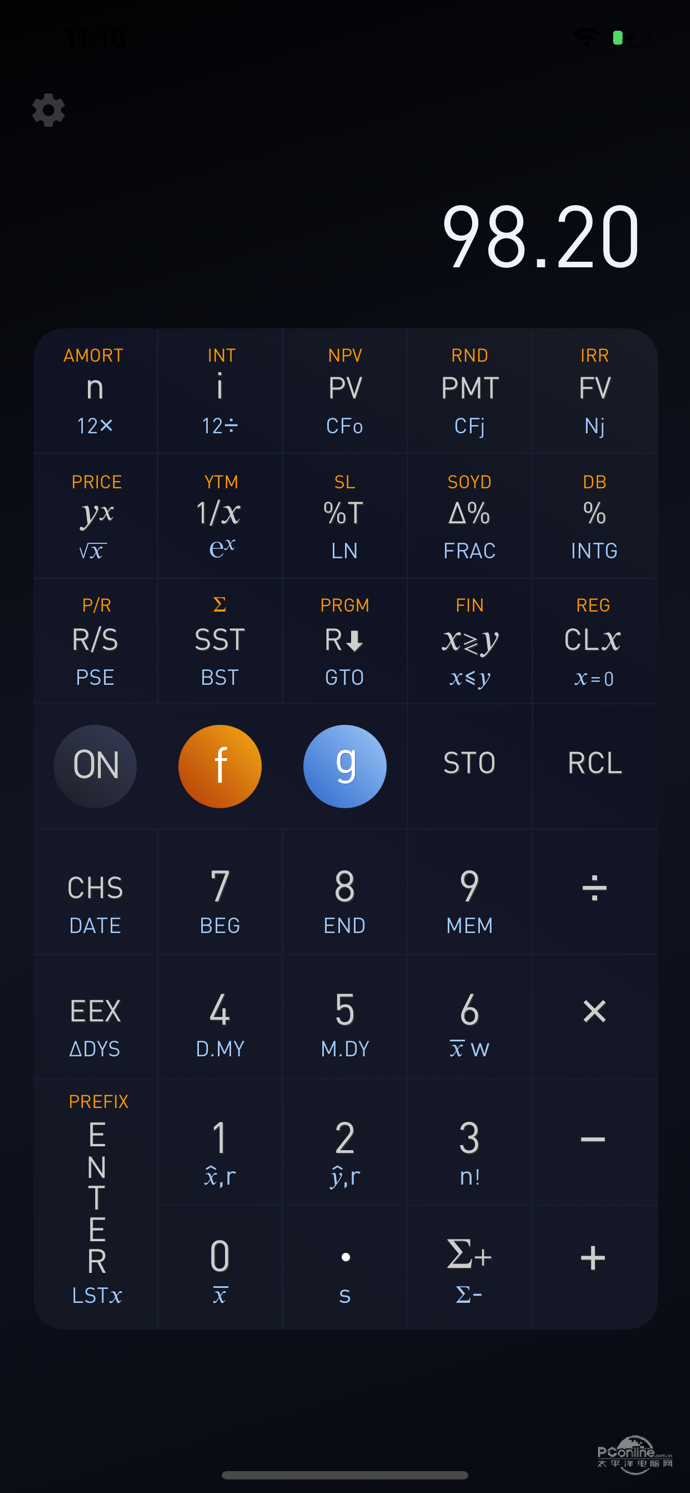Tap the blue g shift key
This screenshot has height=1493, width=690.
(x=345, y=766)
